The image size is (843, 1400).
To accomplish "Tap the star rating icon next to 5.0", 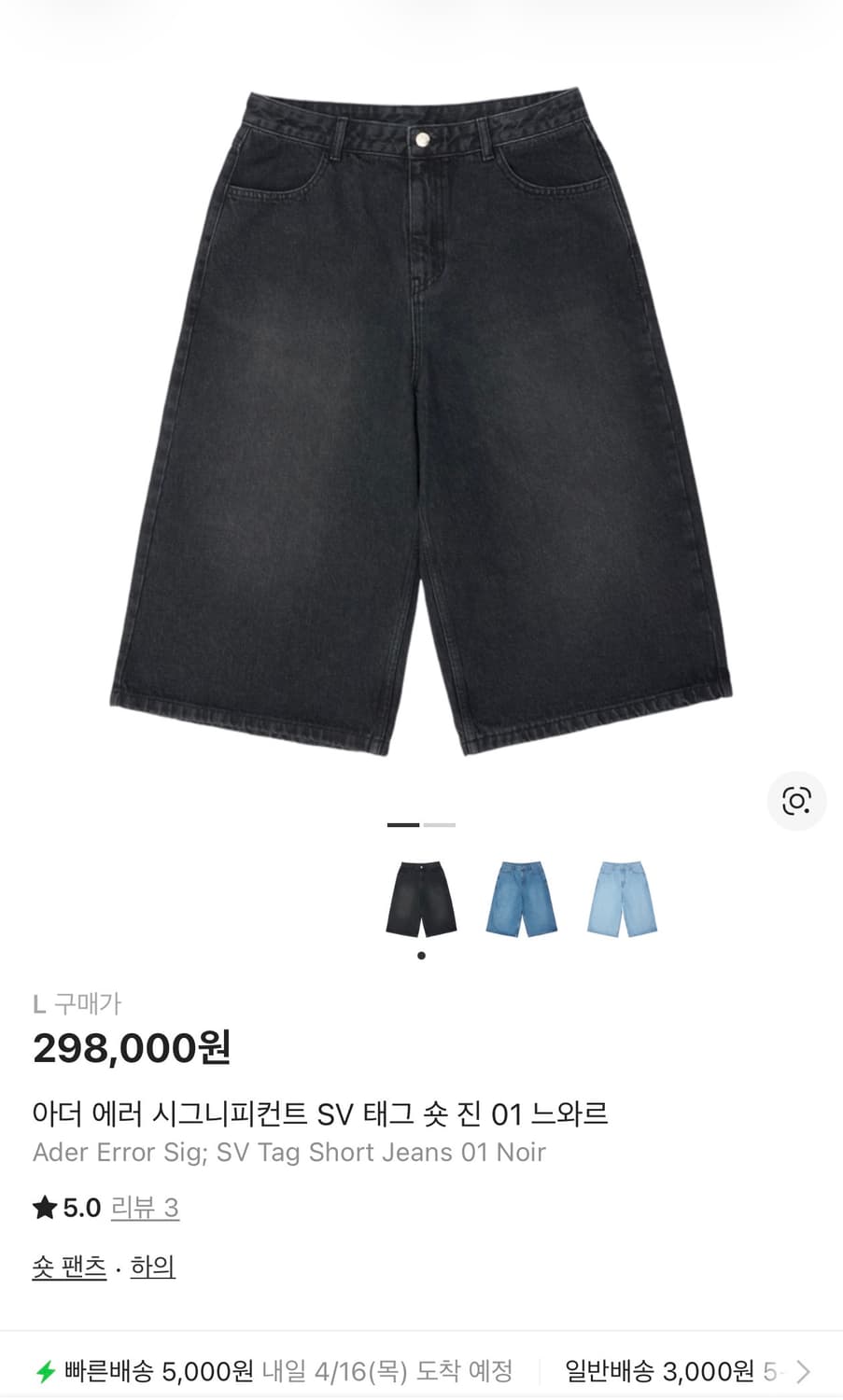I will [42, 1207].
